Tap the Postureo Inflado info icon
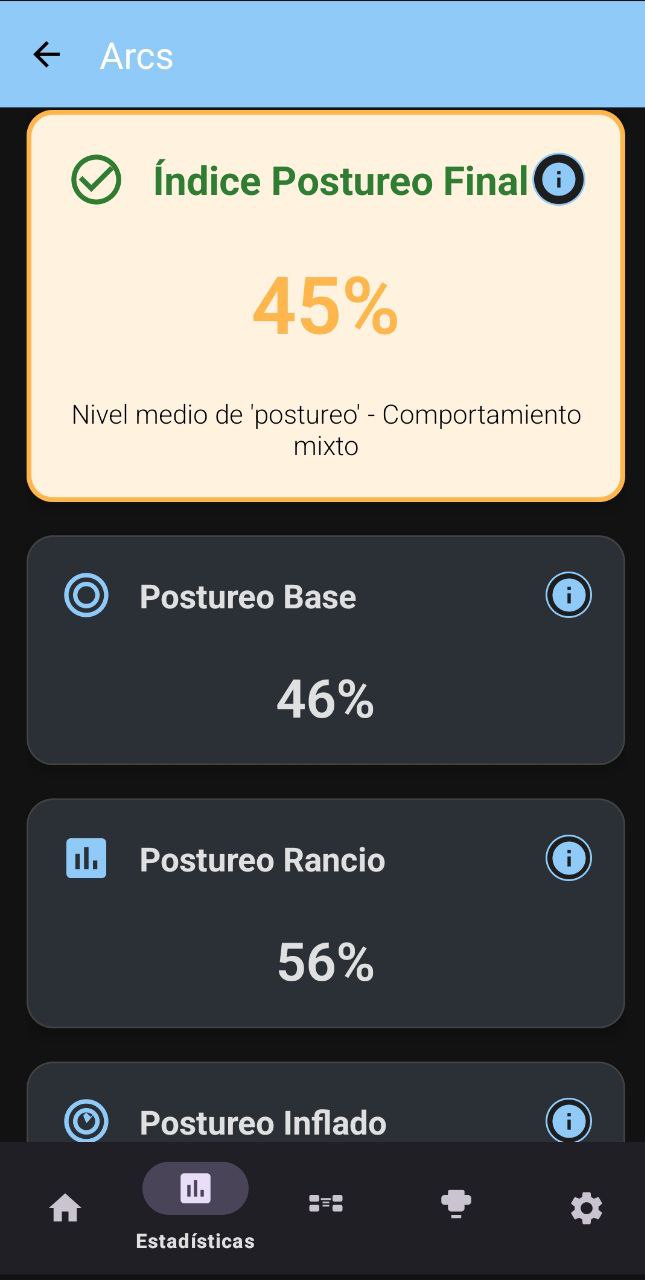The image size is (645, 1280). (x=568, y=1121)
